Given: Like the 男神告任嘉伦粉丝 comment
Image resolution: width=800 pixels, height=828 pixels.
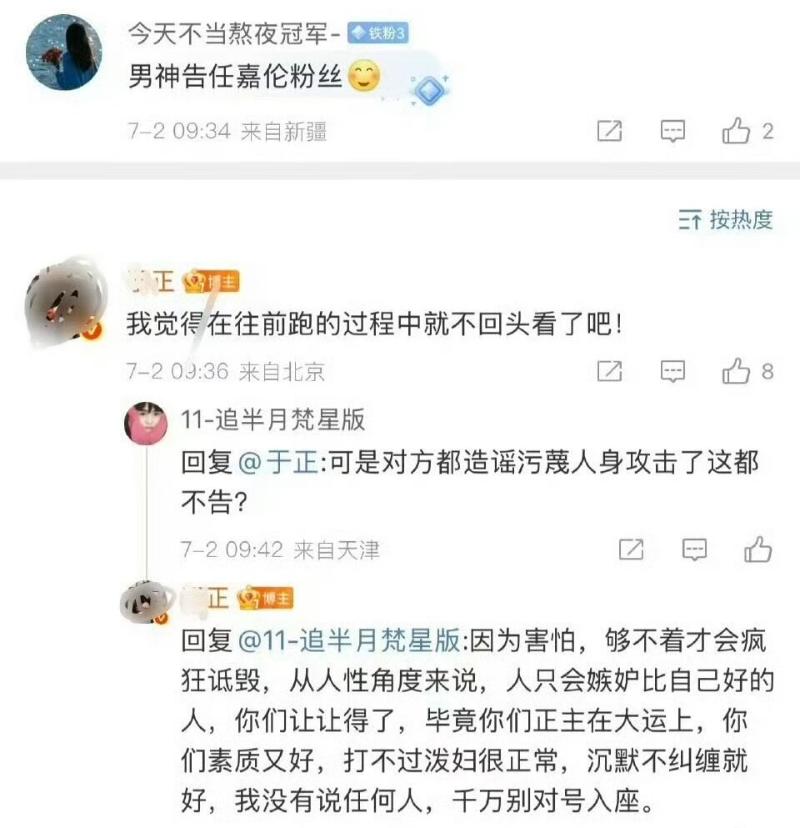Looking at the screenshot, I should [x=737, y=130].
